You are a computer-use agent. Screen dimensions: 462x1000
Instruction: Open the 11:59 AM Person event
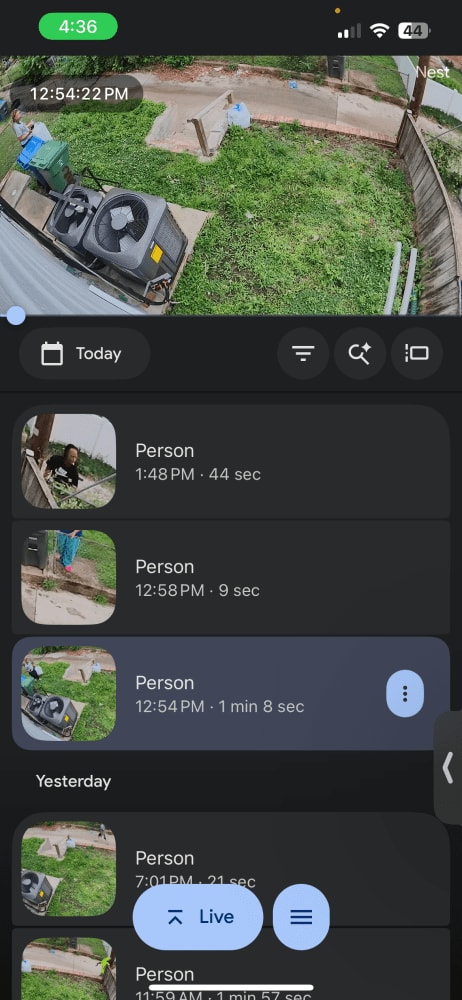click(x=231, y=964)
